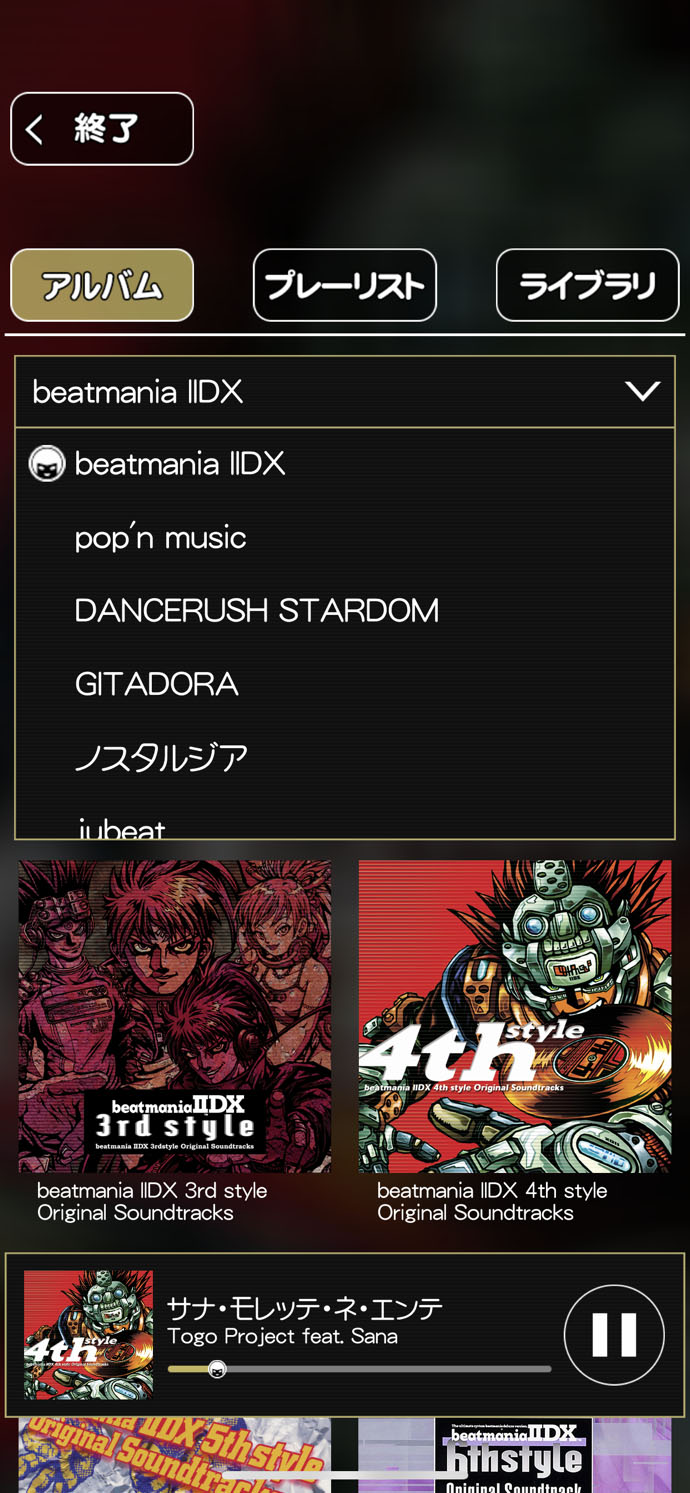Open the now playing 4th style artwork
Image resolution: width=690 pixels, height=1493 pixels.
(89, 1335)
